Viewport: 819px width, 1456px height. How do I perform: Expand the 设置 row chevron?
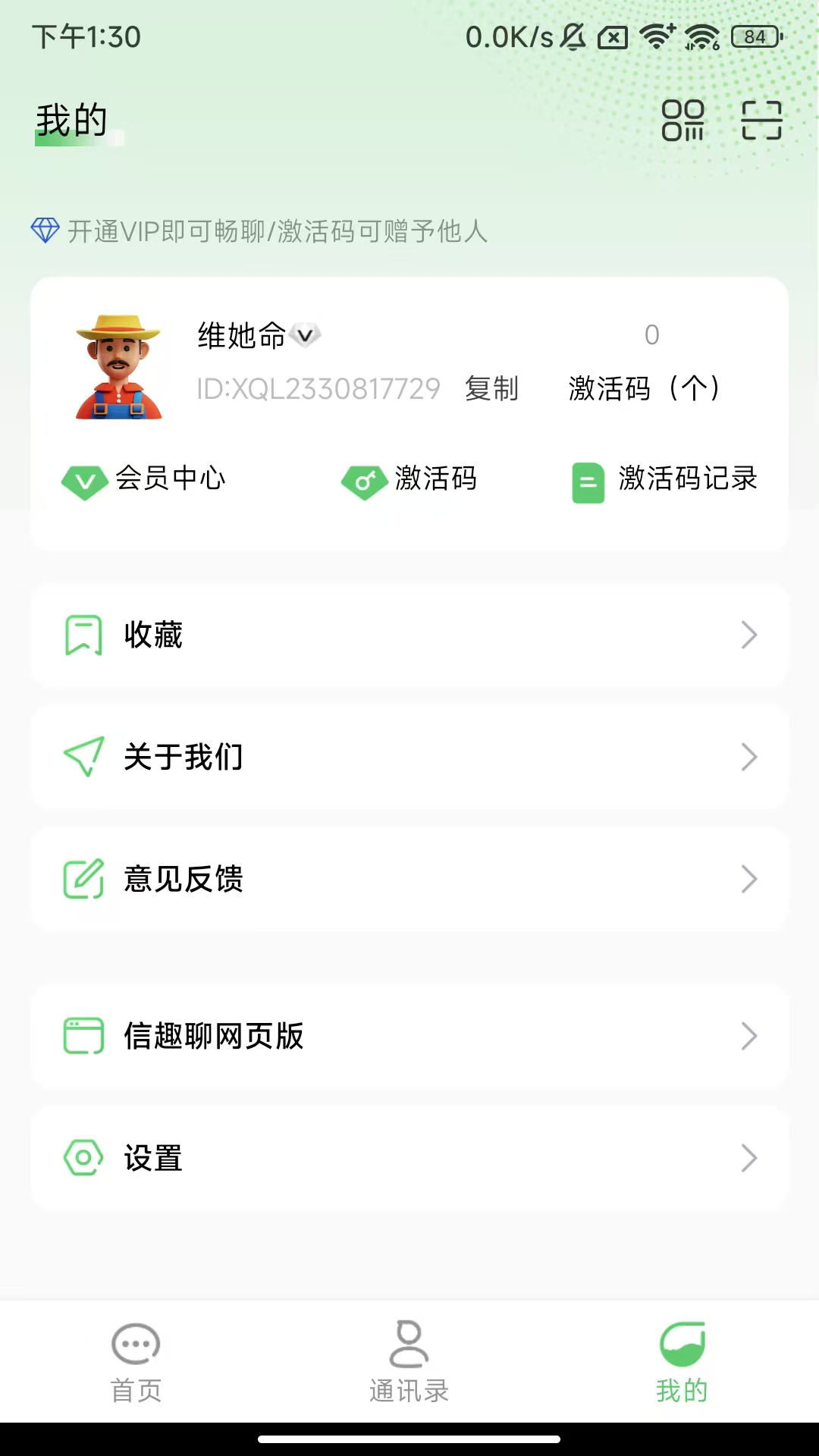point(749,1158)
